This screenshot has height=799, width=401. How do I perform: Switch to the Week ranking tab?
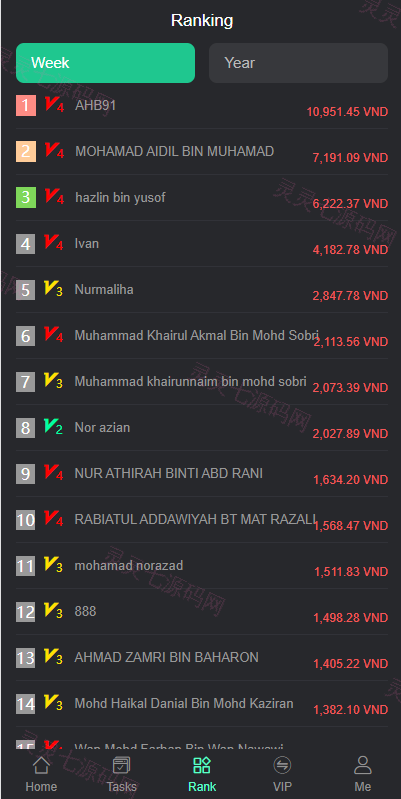tap(105, 63)
